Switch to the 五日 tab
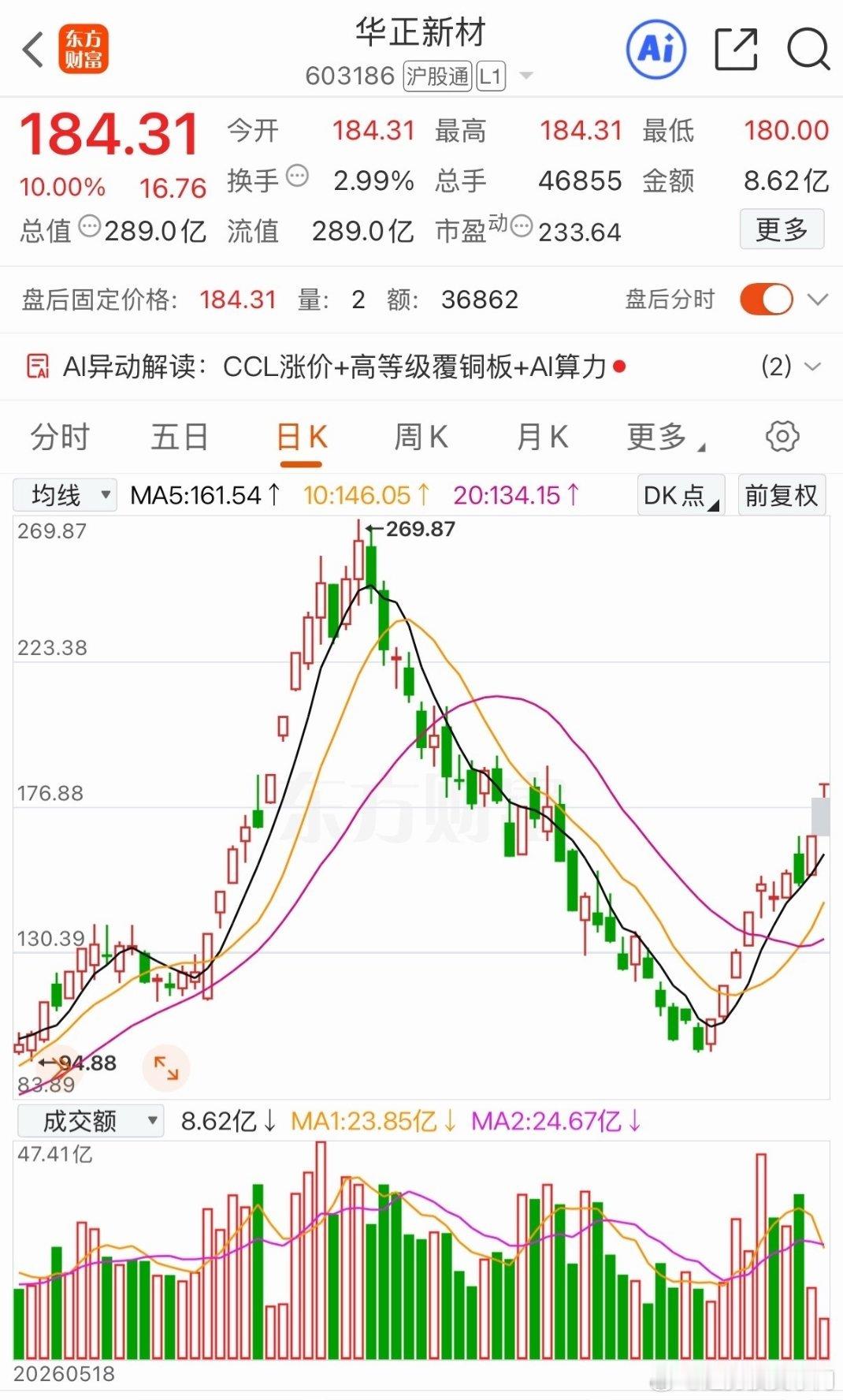Screen dimensions: 843x1400 (x=180, y=437)
